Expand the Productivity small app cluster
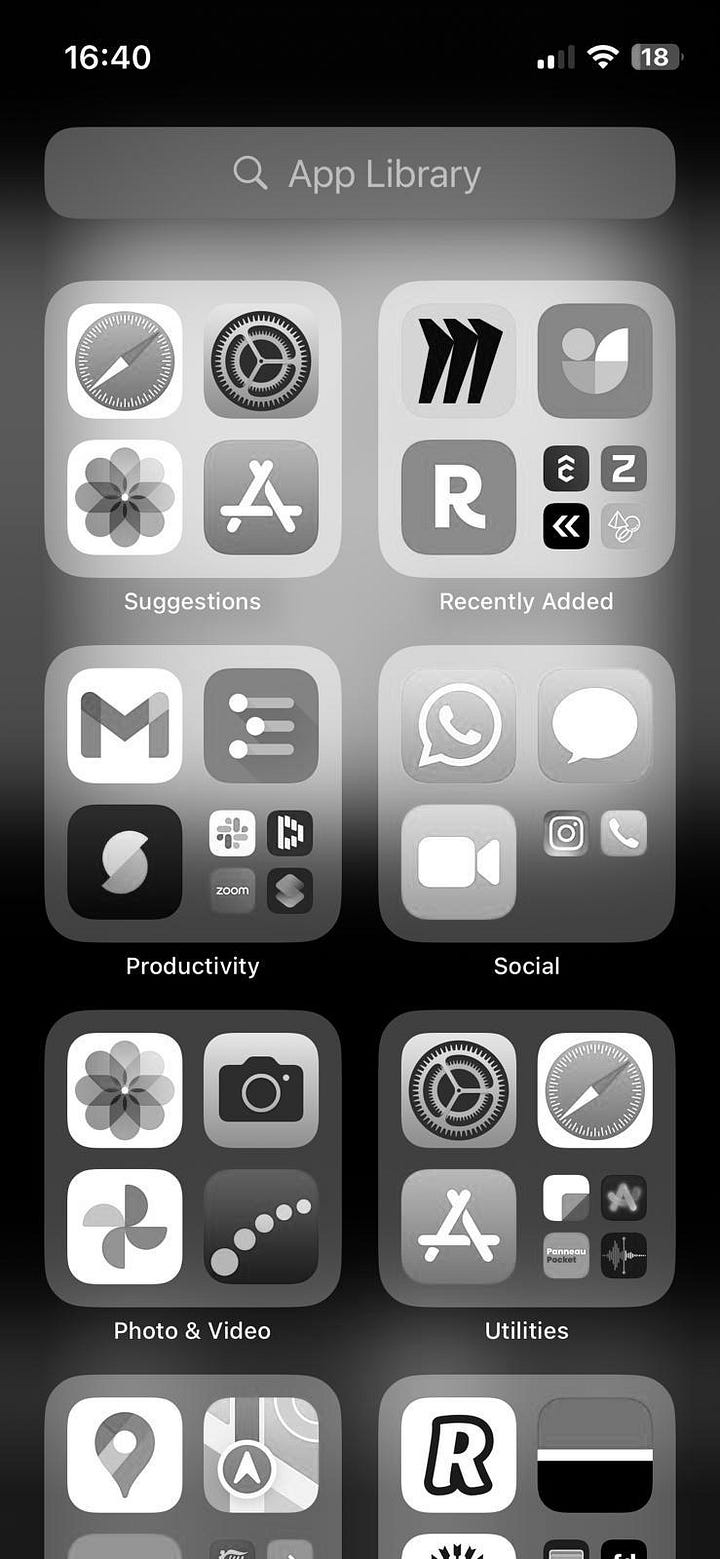720x1559 pixels. point(261,862)
